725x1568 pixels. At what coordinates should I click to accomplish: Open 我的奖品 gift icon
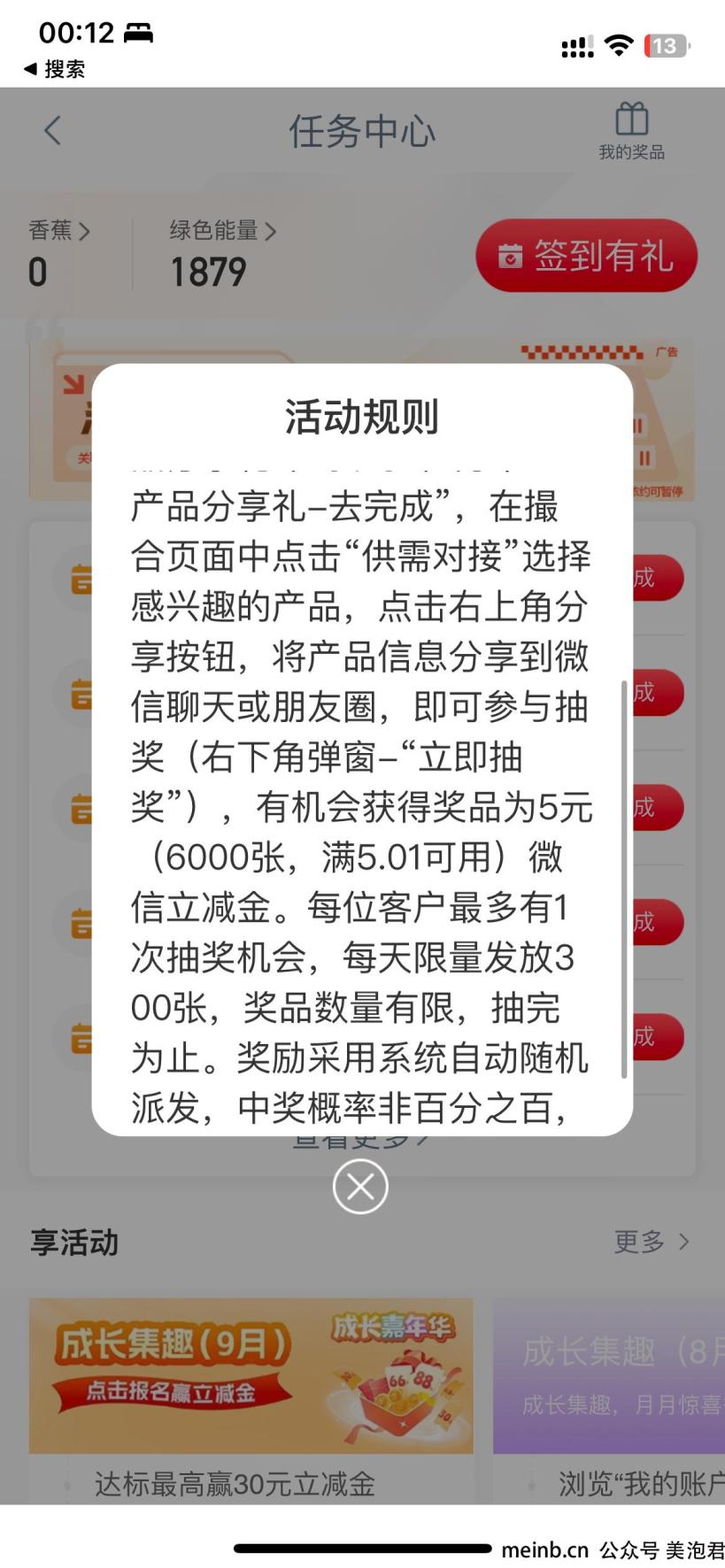pyautogui.click(x=631, y=131)
